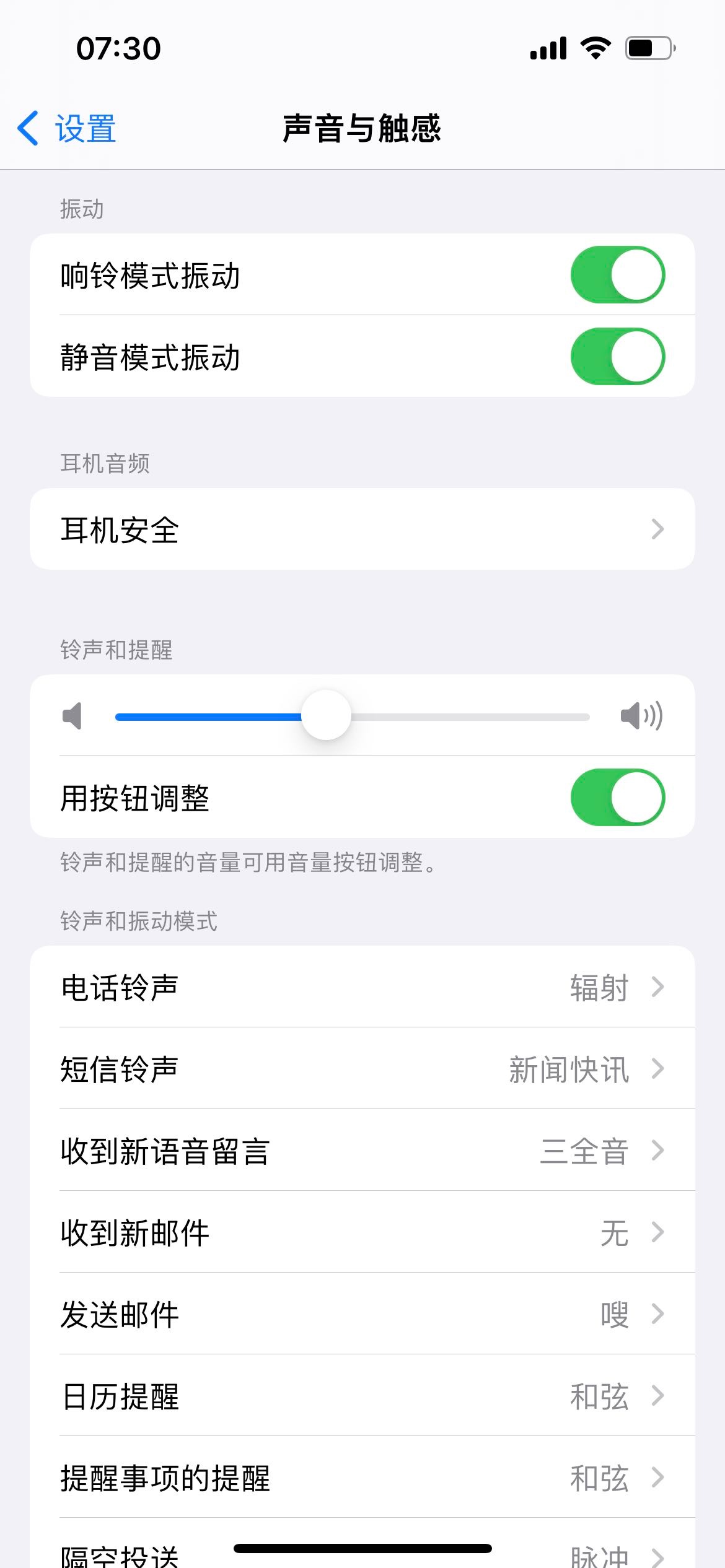Open 收到新语音留言 sound settings
This screenshot has height=1568, width=725.
pos(362,1151)
